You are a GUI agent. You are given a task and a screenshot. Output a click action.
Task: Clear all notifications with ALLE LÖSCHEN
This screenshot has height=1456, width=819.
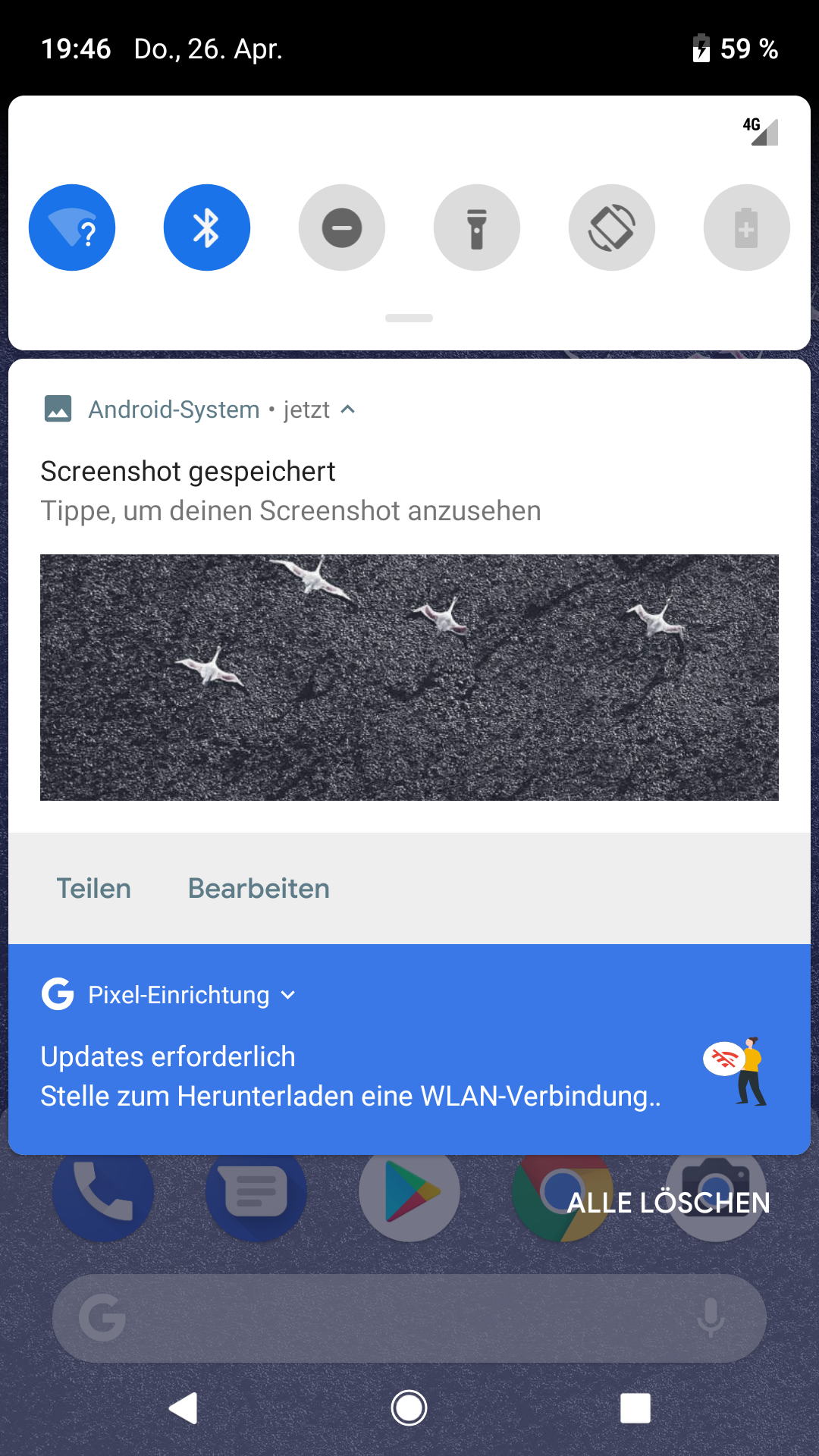pos(668,1203)
